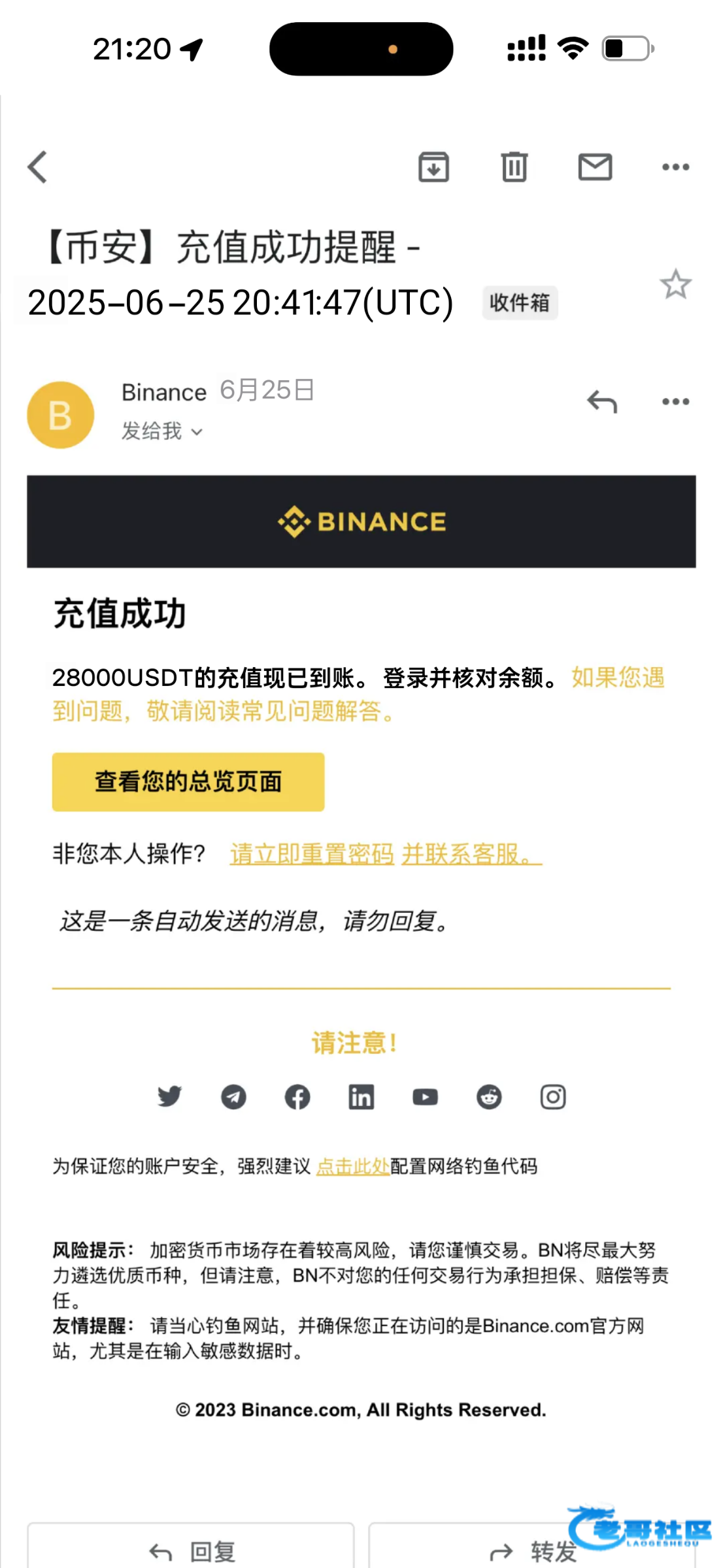Open the 并联系客服 link

(x=471, y=854)
